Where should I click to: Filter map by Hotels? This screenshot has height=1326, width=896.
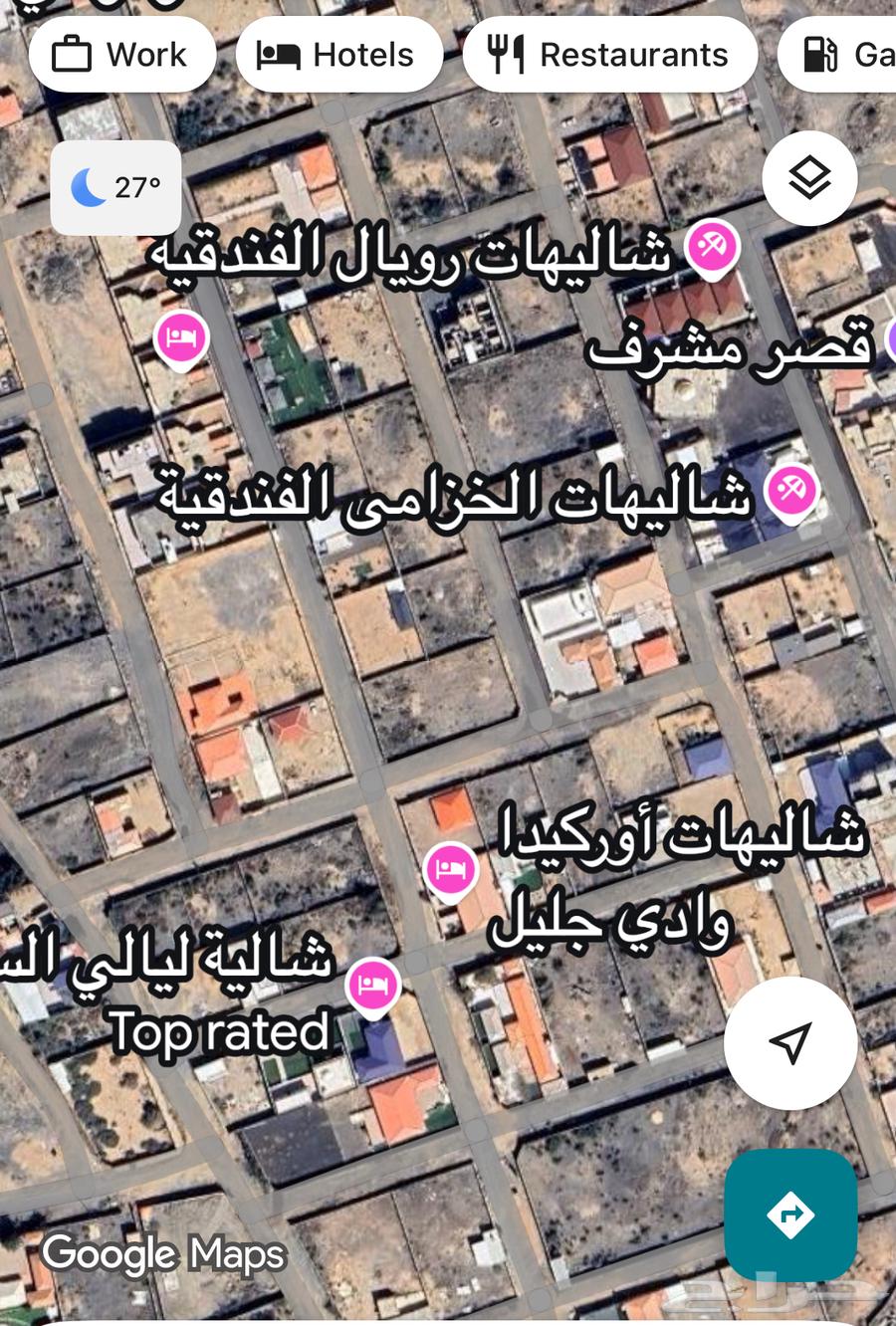[338, 55]
